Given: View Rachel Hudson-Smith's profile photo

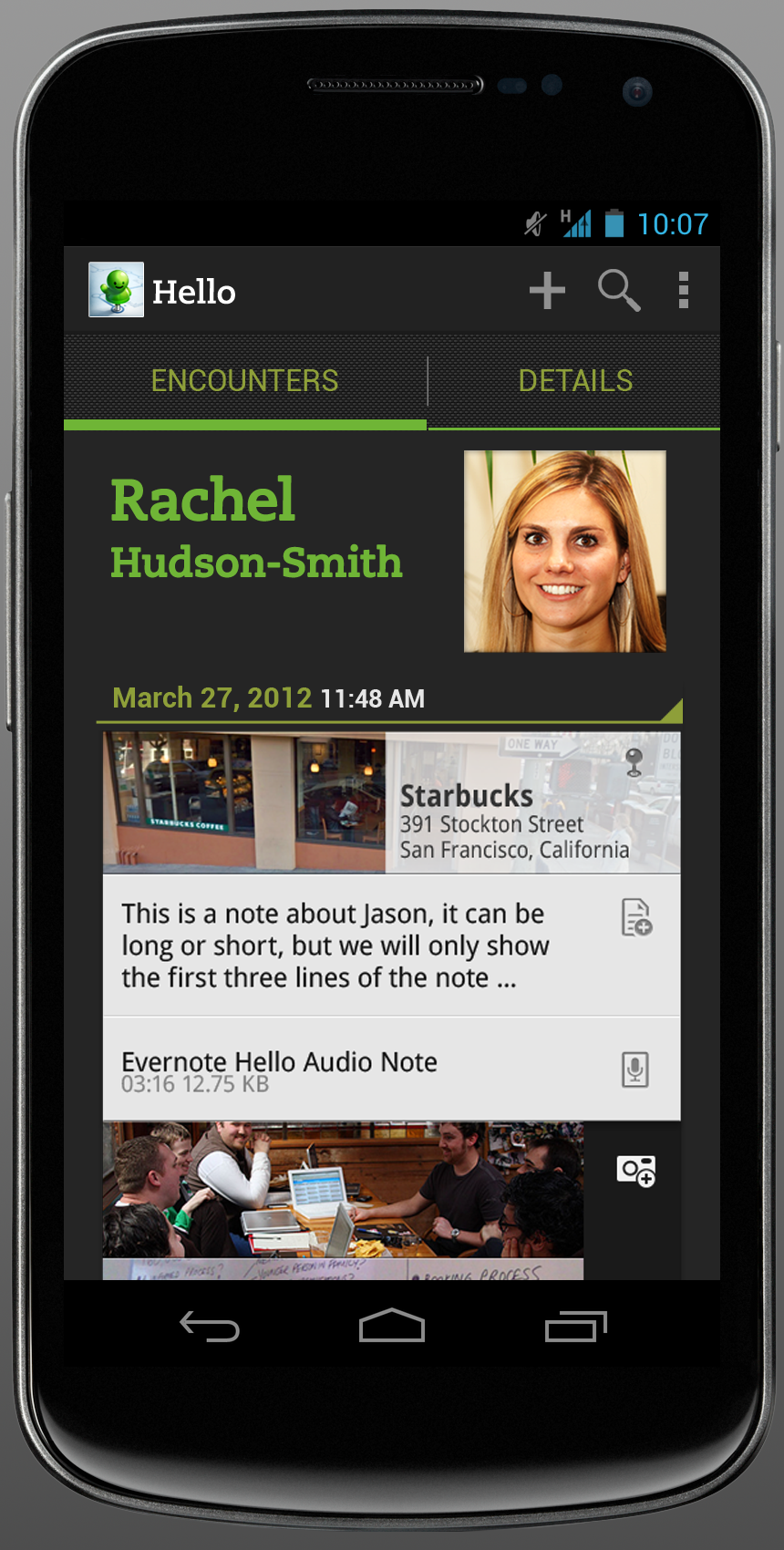Looking at the screenshot, I should (x=564, y=551).
